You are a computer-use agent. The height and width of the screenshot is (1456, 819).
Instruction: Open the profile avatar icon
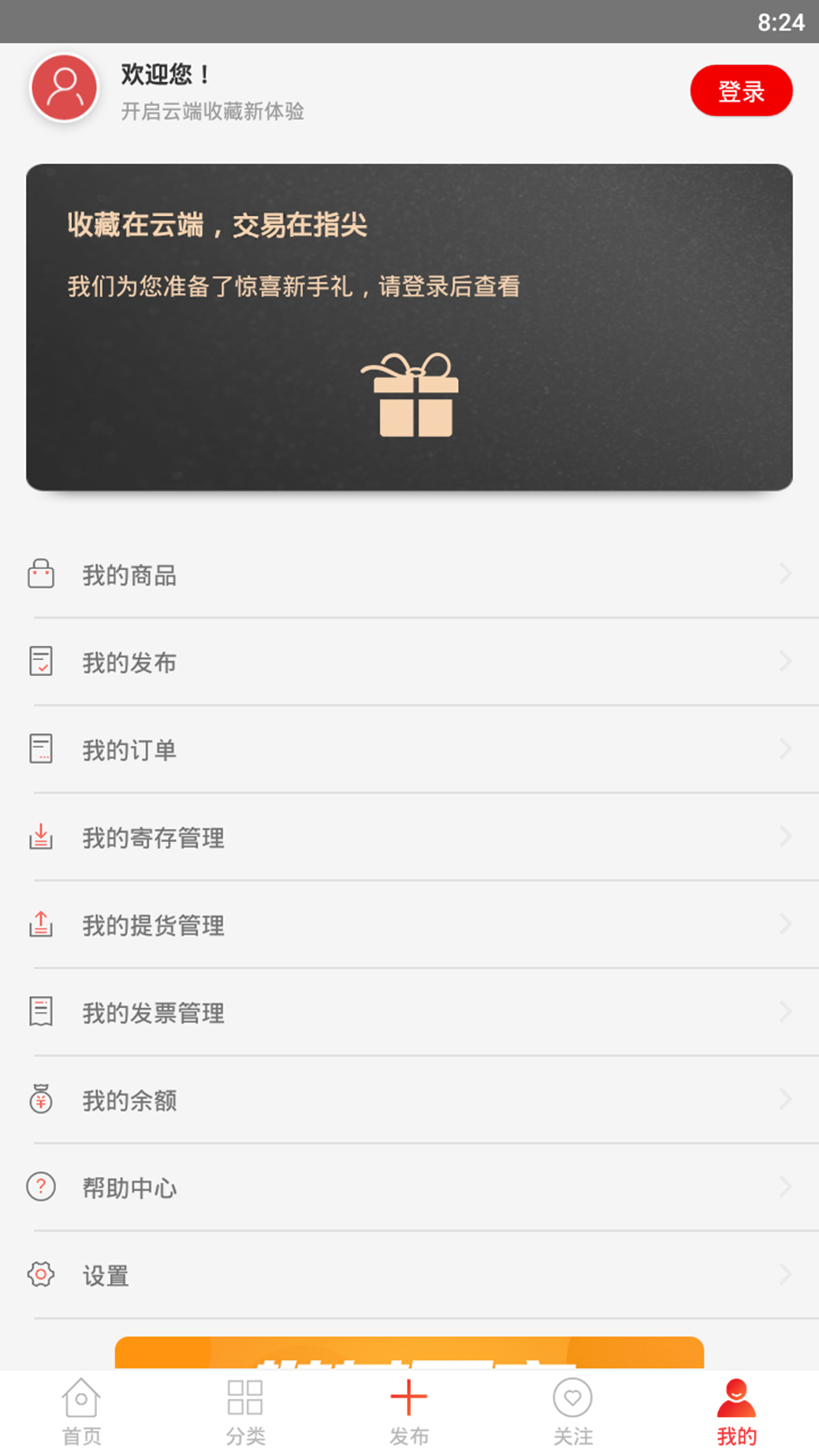[64, 88]
